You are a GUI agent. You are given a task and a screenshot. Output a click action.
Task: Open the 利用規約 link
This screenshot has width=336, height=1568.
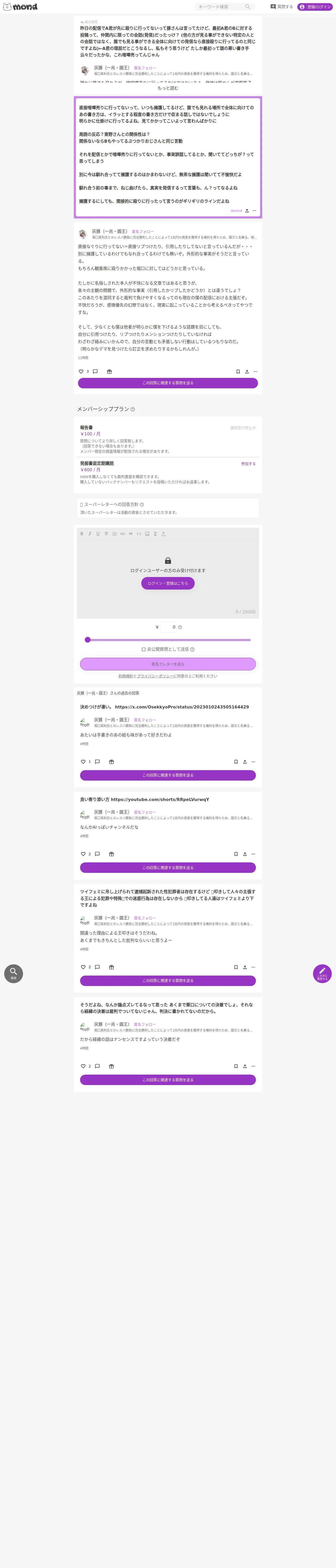pyautogui.click(x=126, y=676)
